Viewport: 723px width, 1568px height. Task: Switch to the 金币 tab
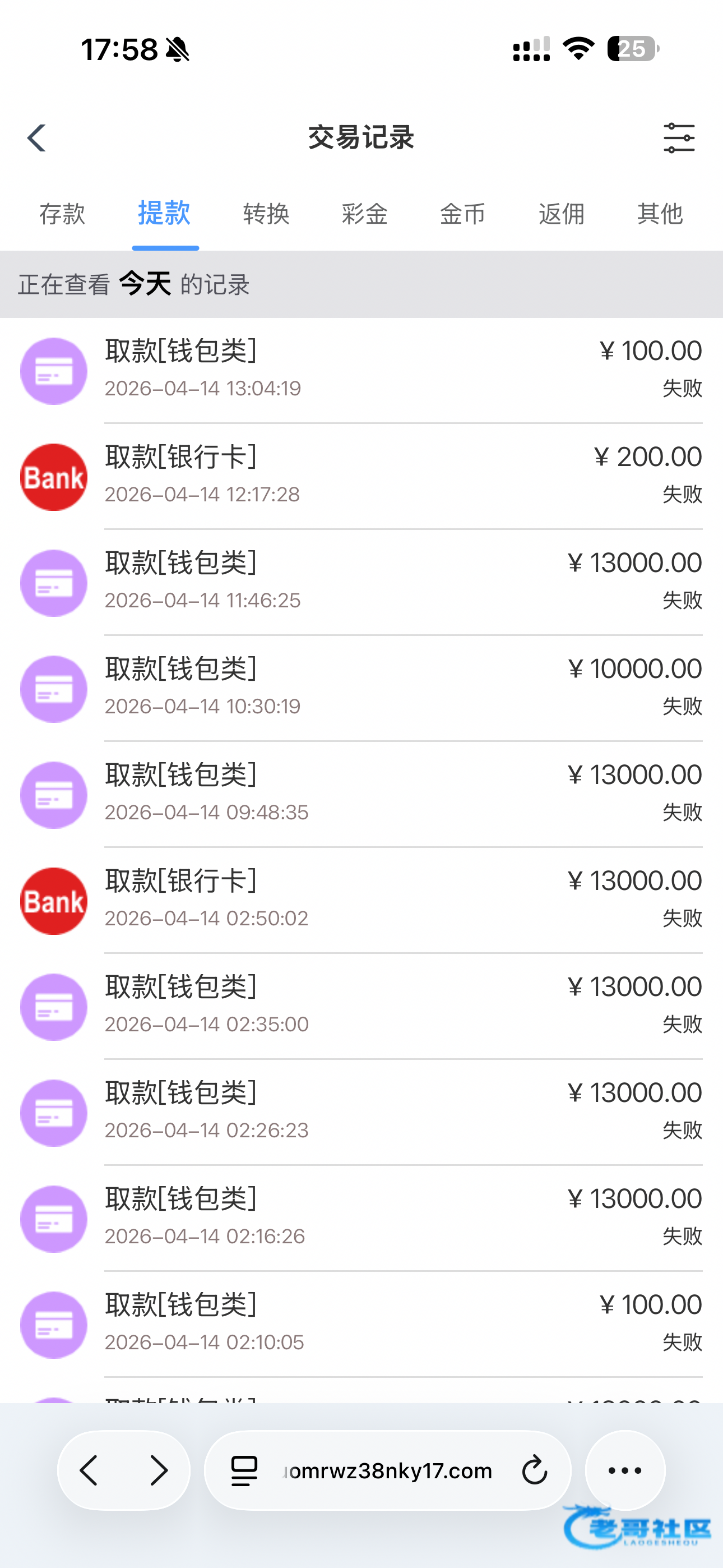pos(462,214)
